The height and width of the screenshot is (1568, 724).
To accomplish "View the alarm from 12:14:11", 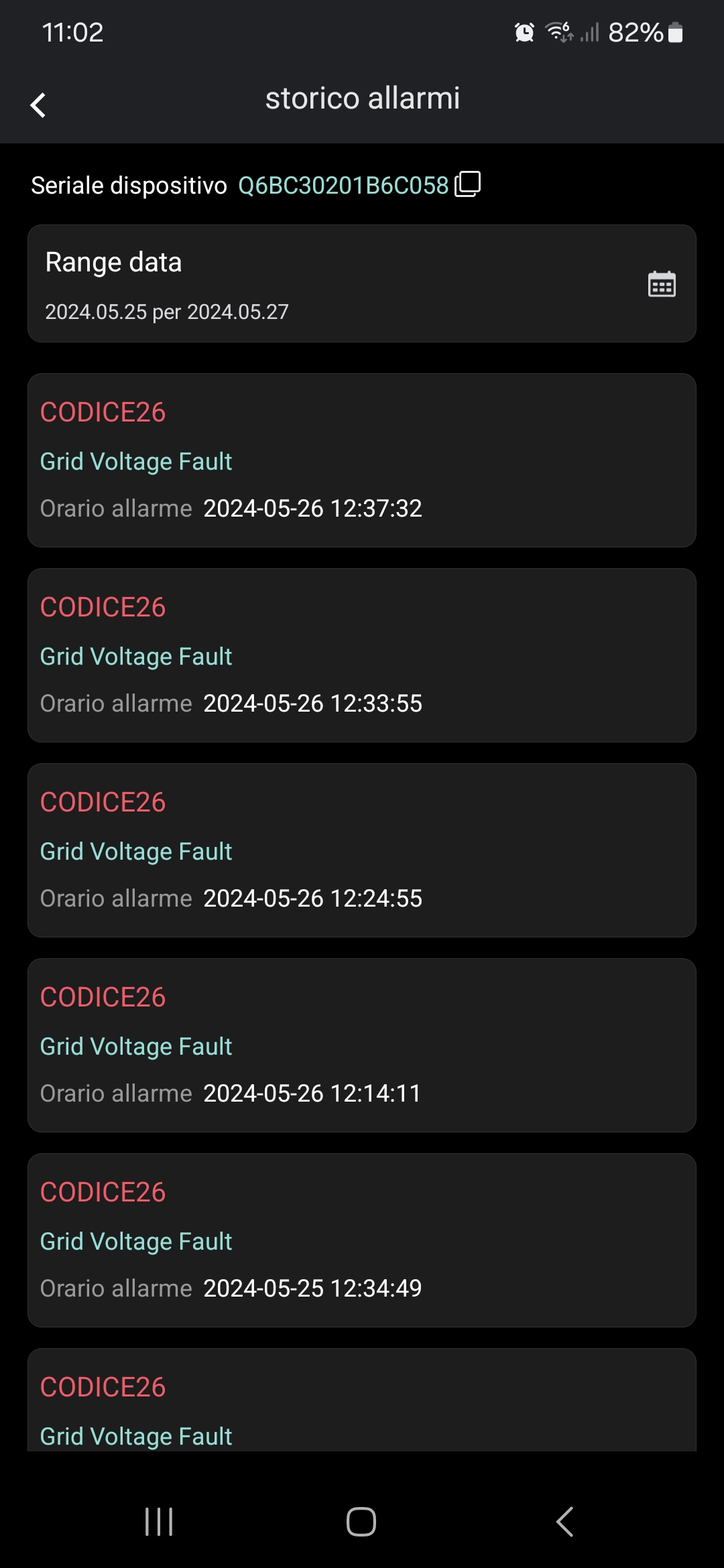I will point(362,1045).
